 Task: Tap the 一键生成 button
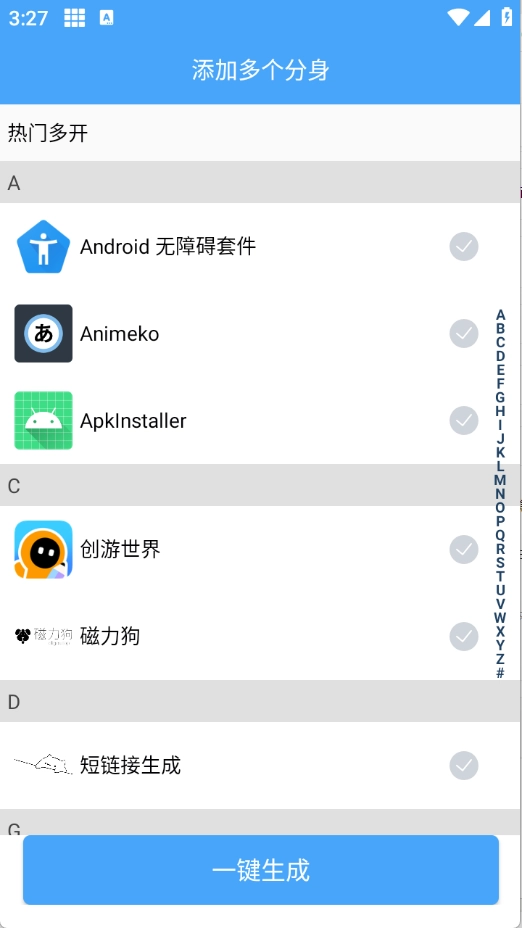point(261,869)
